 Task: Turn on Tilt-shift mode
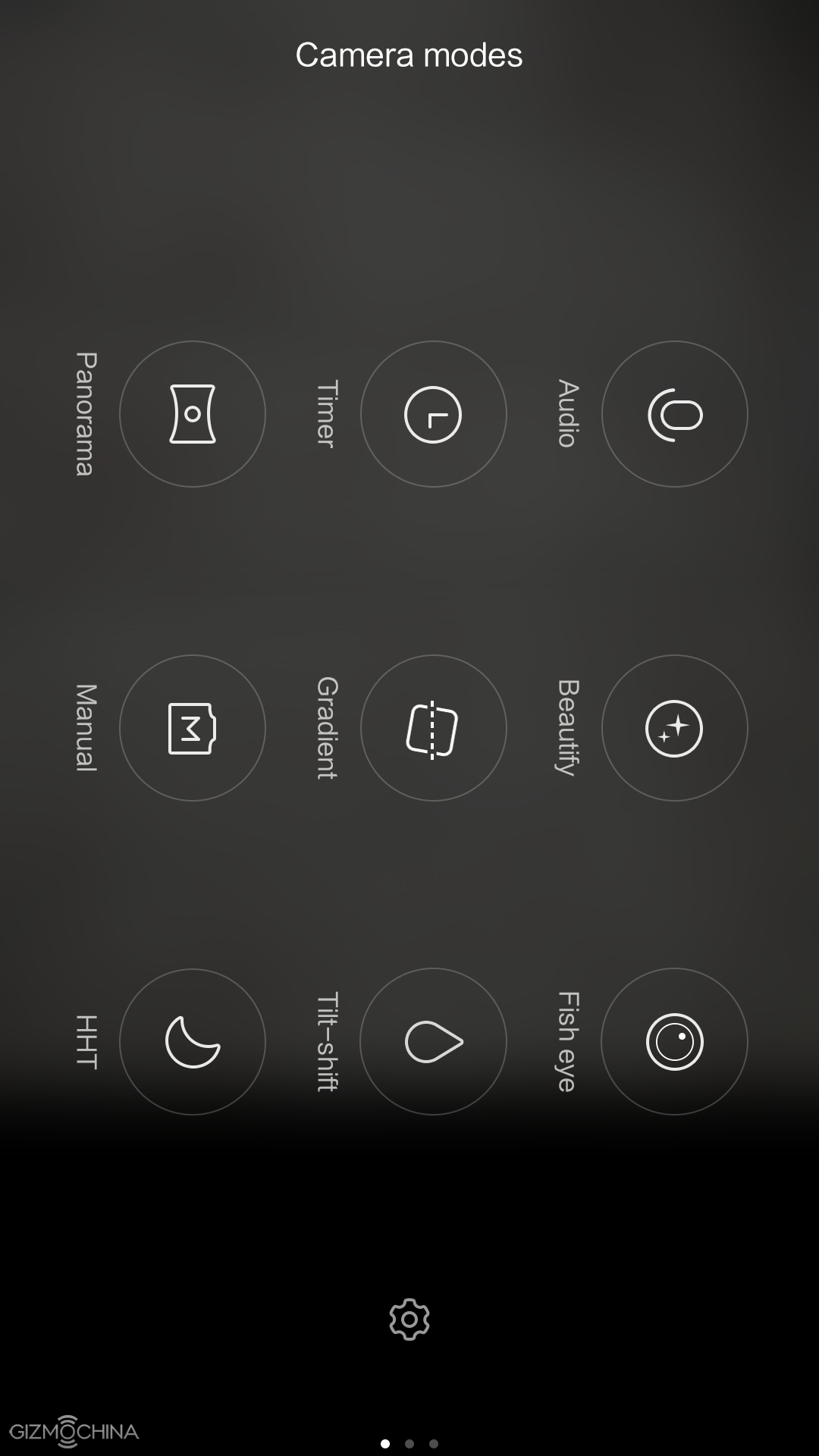[x=433, y=1042]
